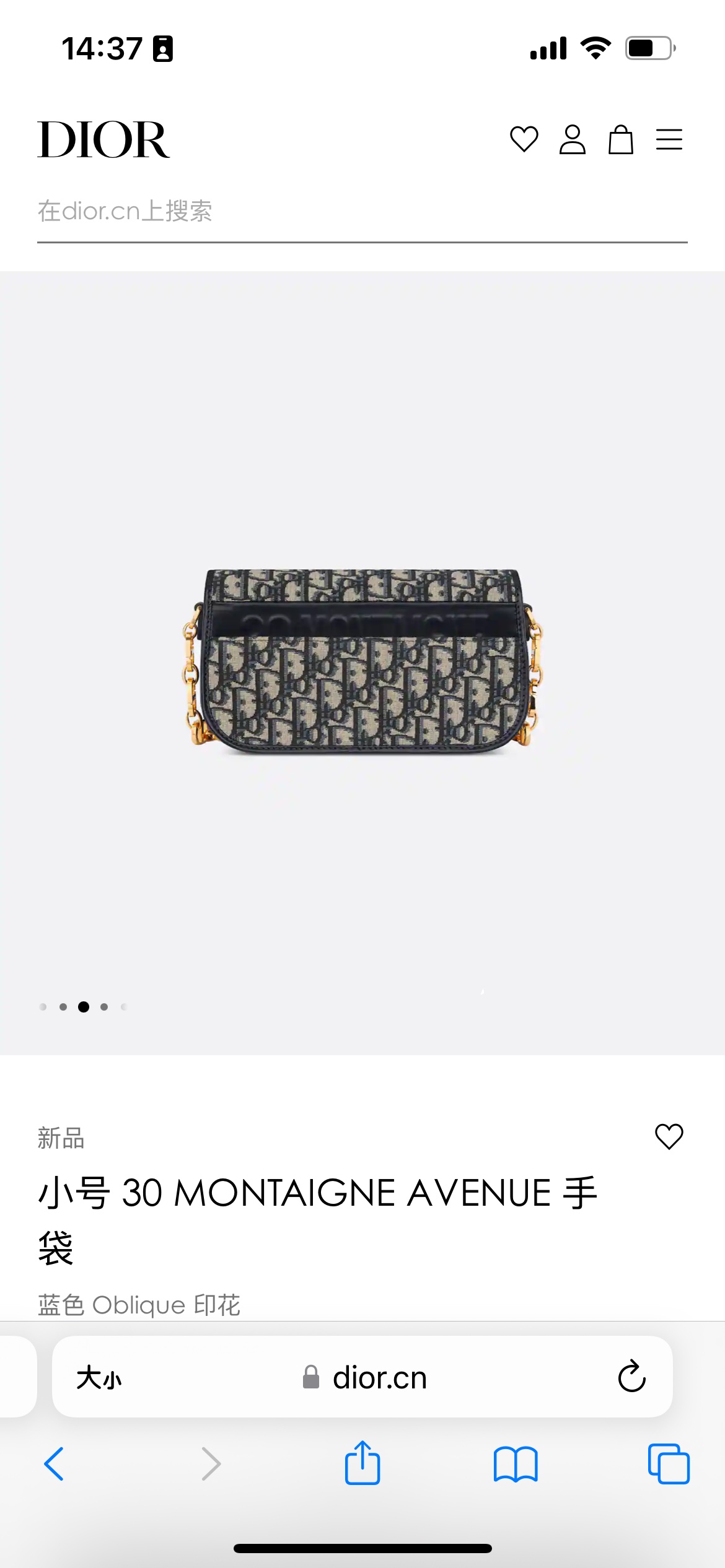
Task: Open the wishlist heart in the header
Action: (524, 139)
